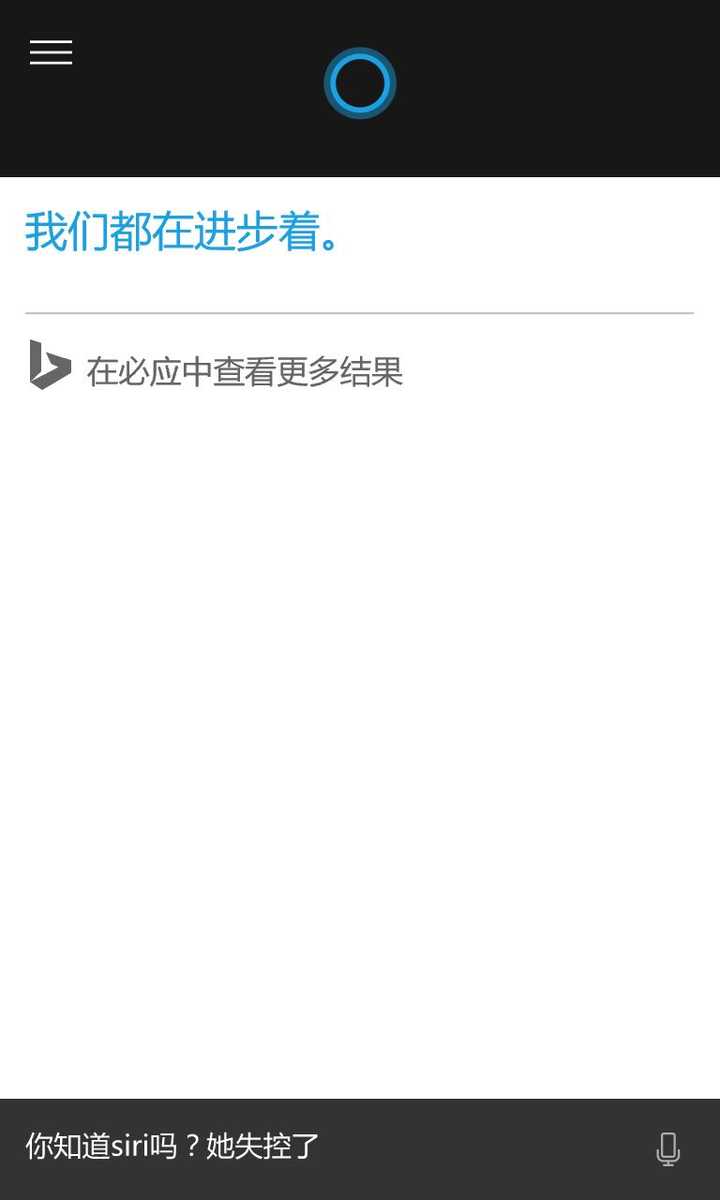Tap the microphone to speak
720x1200 pixels.
(x=668, y=1148)
